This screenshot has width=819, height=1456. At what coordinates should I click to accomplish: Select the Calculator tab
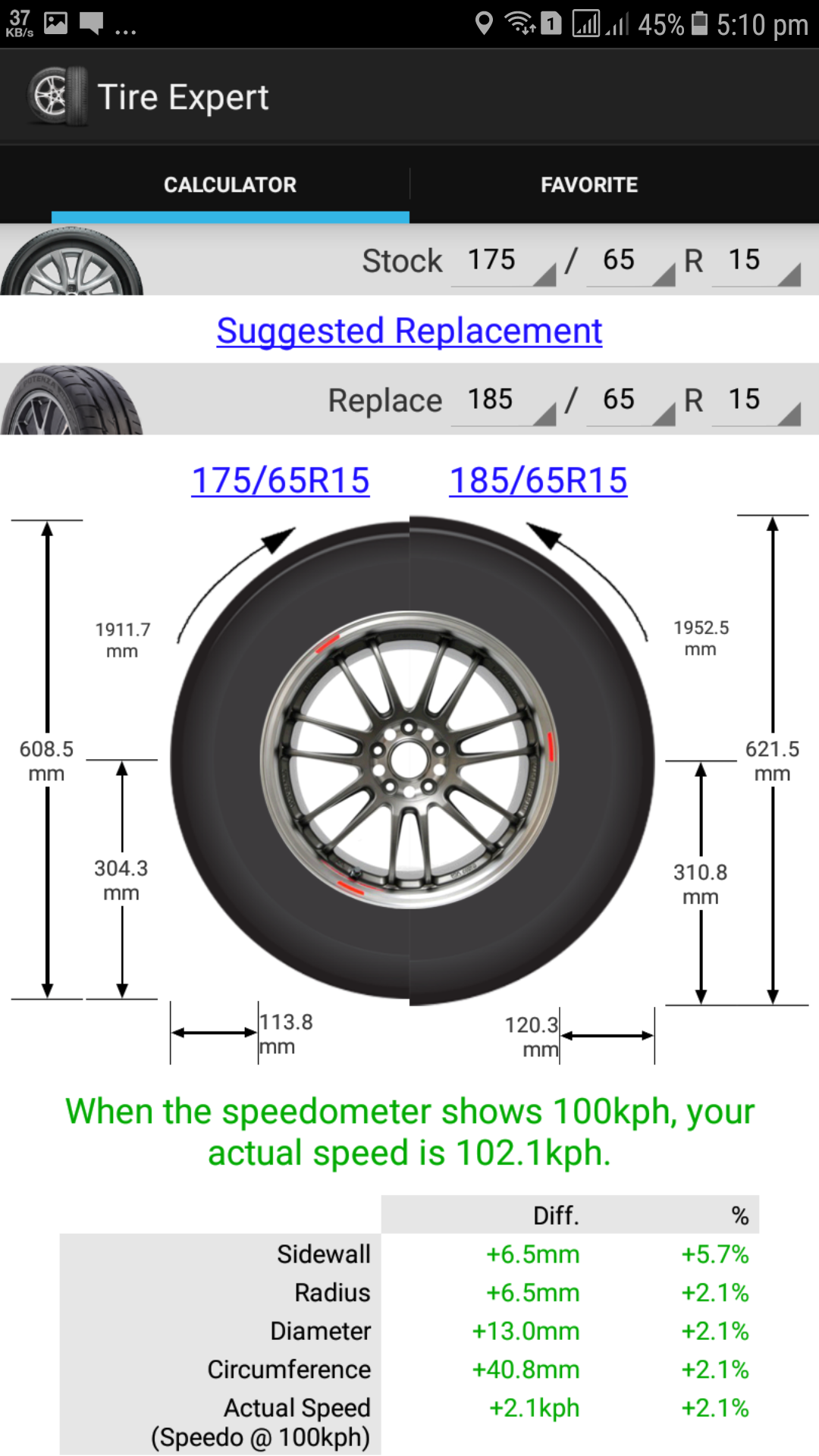point(231,185)
